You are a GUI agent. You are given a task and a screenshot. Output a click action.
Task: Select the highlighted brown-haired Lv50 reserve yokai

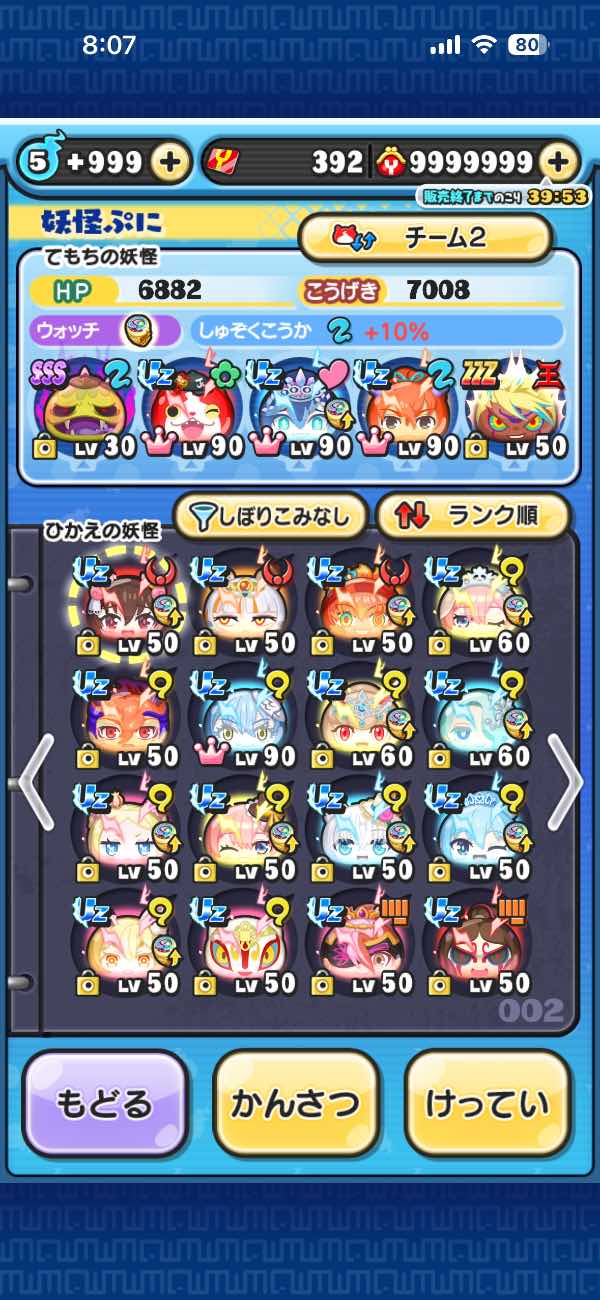pos(127,606)
